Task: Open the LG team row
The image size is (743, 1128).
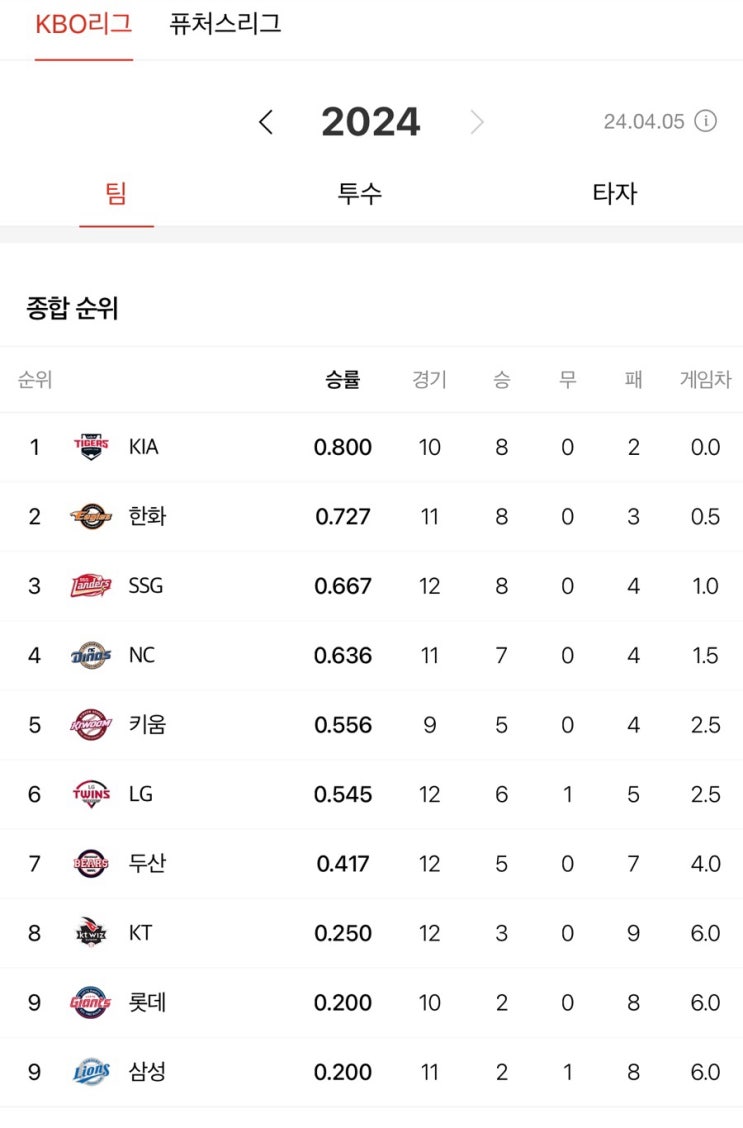Action: point(141,794)
